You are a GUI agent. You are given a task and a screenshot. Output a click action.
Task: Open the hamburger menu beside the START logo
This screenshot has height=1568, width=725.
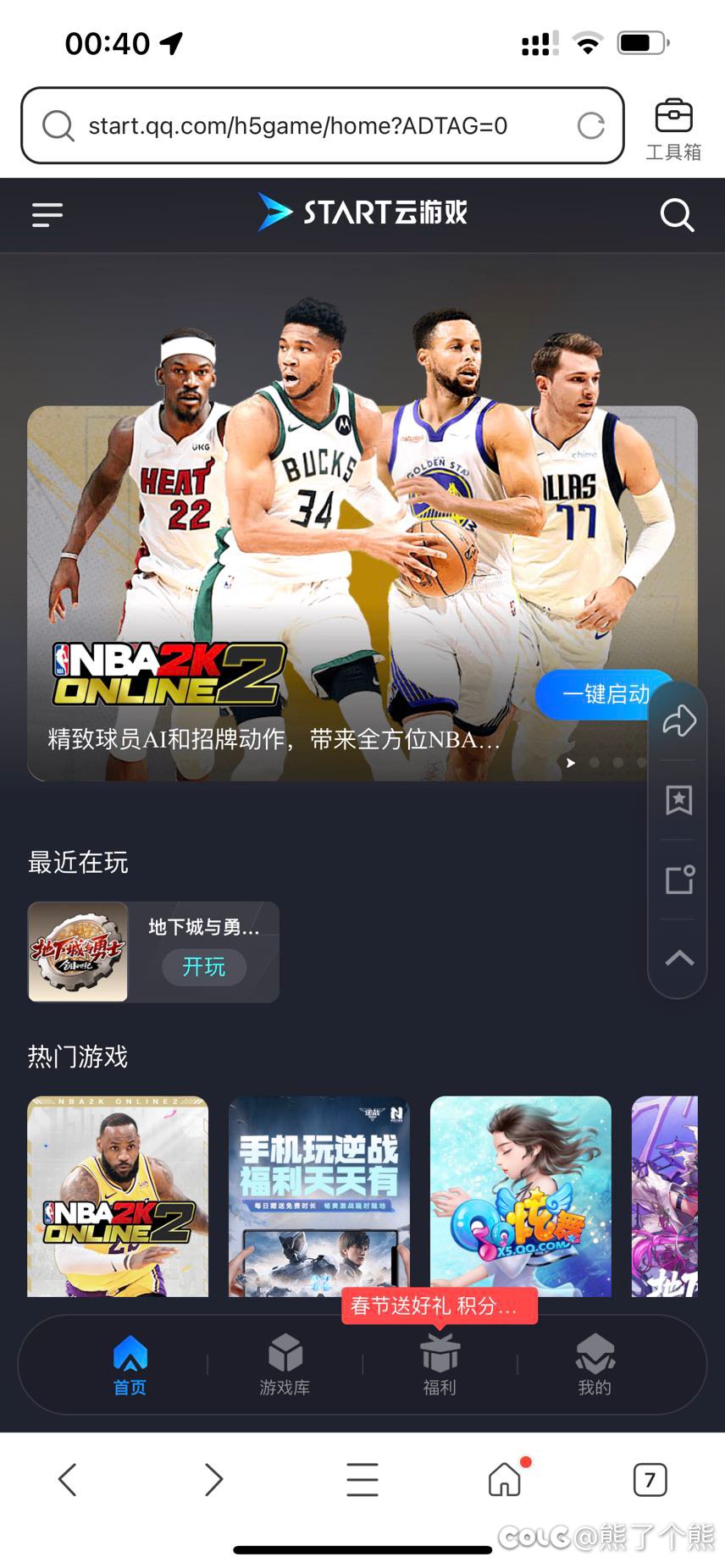(x=47, y=216)
